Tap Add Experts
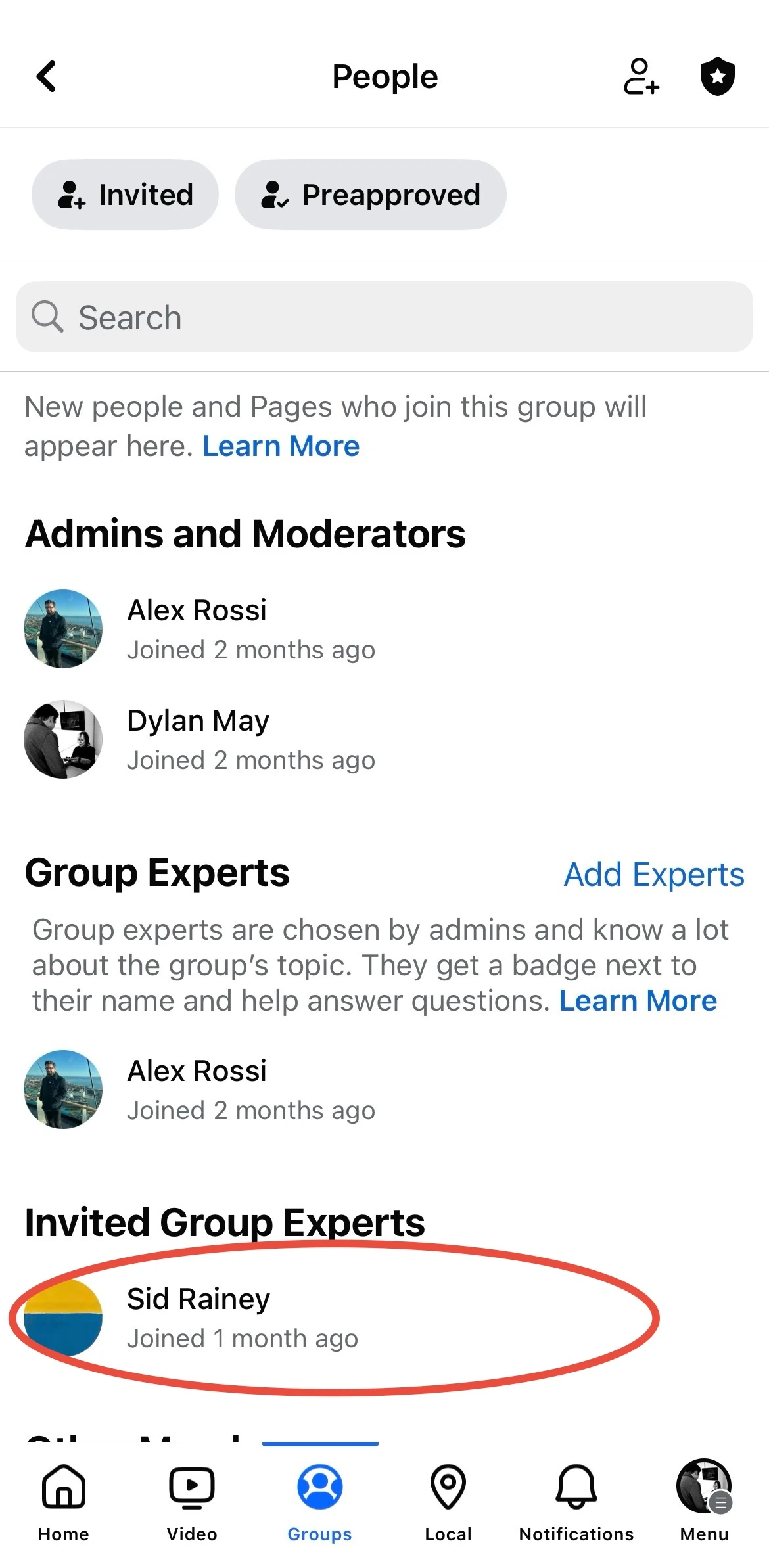 coord(654,875)
